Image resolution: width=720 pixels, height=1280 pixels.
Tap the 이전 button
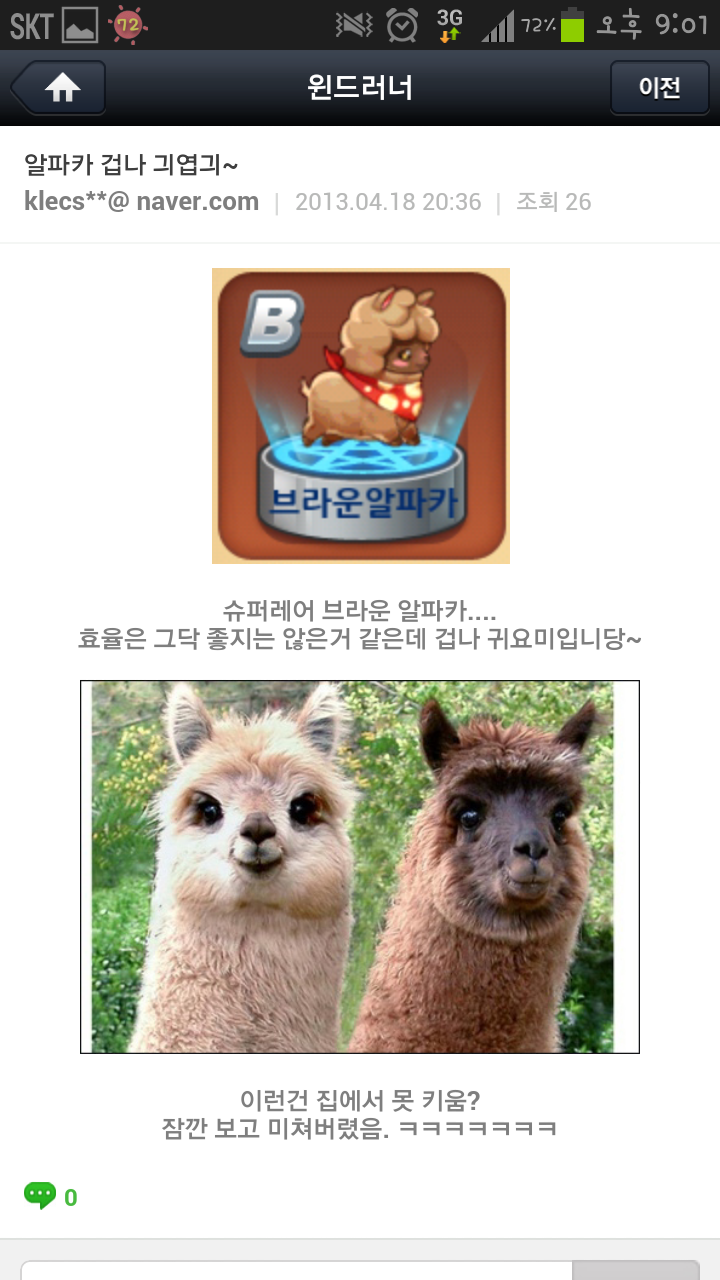(659, 88)
